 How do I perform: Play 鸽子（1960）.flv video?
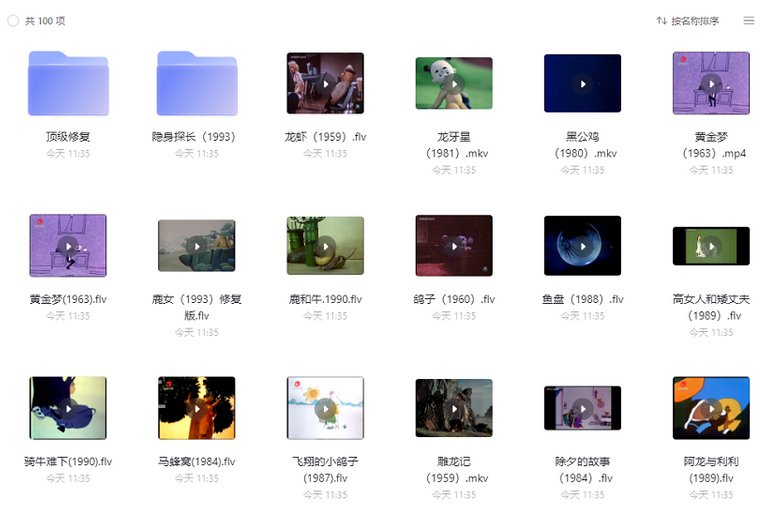tap(454, 246)
